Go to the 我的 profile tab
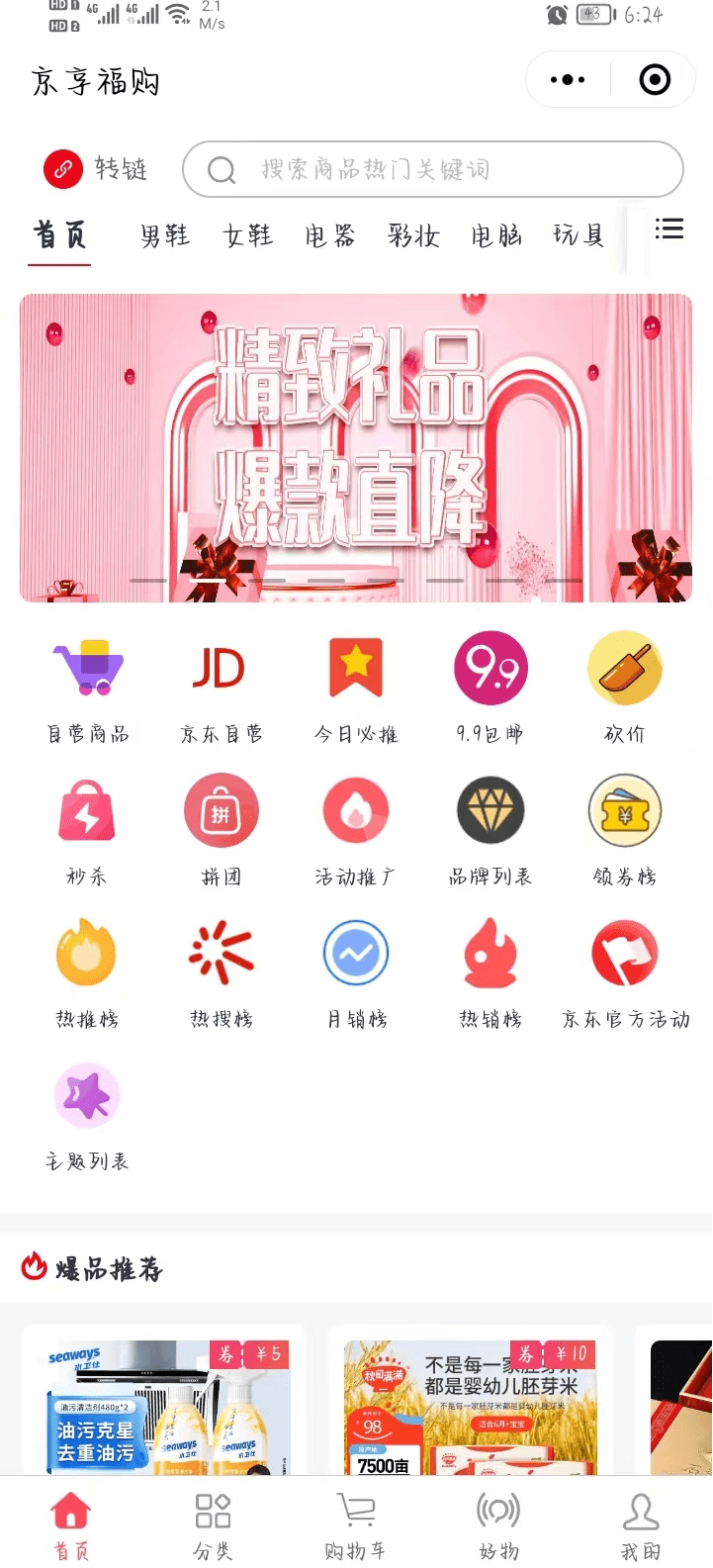 pos(641,1525)
